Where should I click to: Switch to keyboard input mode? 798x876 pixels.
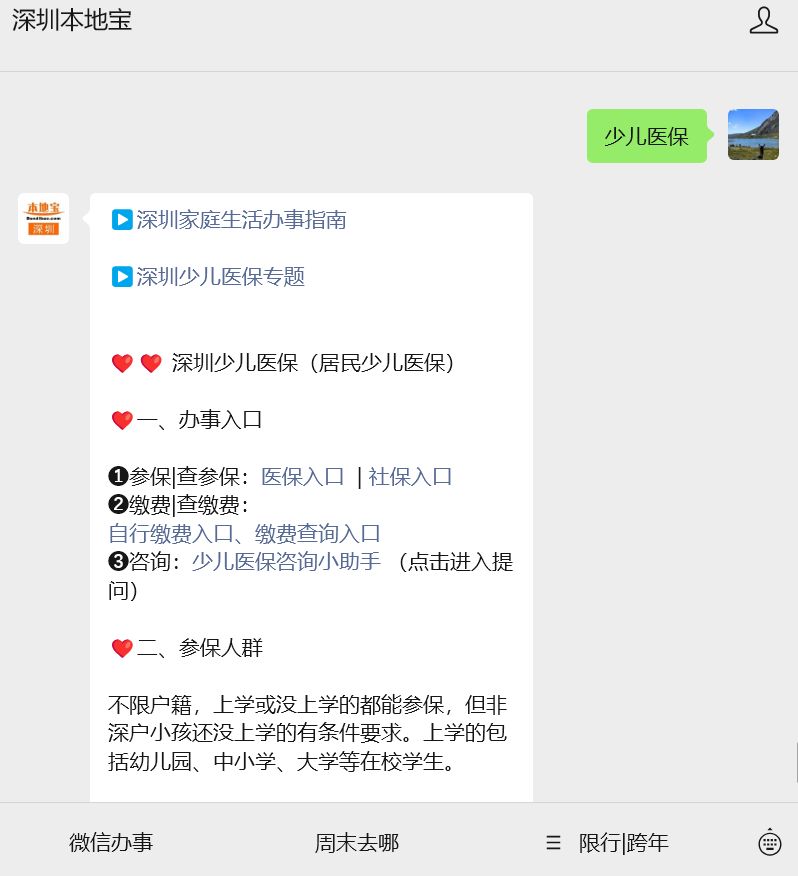click(770, 842)
